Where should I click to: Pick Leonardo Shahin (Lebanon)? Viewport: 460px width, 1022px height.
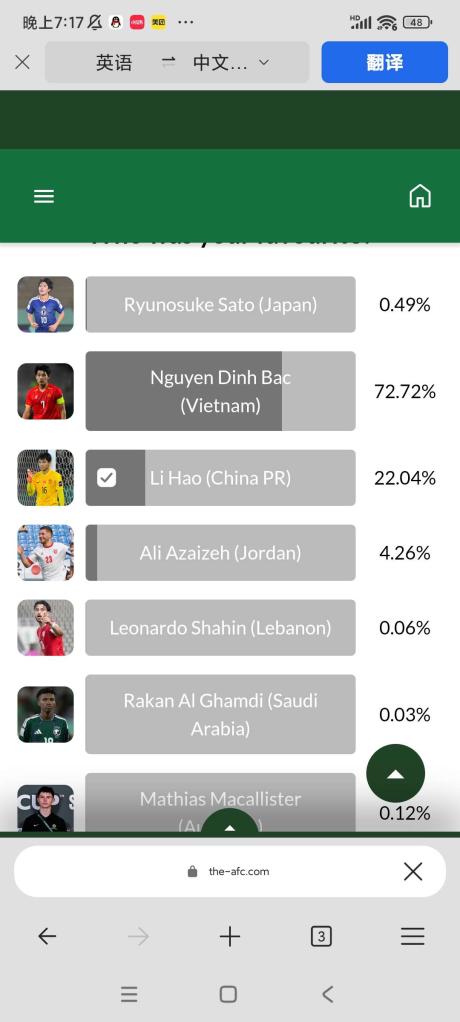point(220,628)
